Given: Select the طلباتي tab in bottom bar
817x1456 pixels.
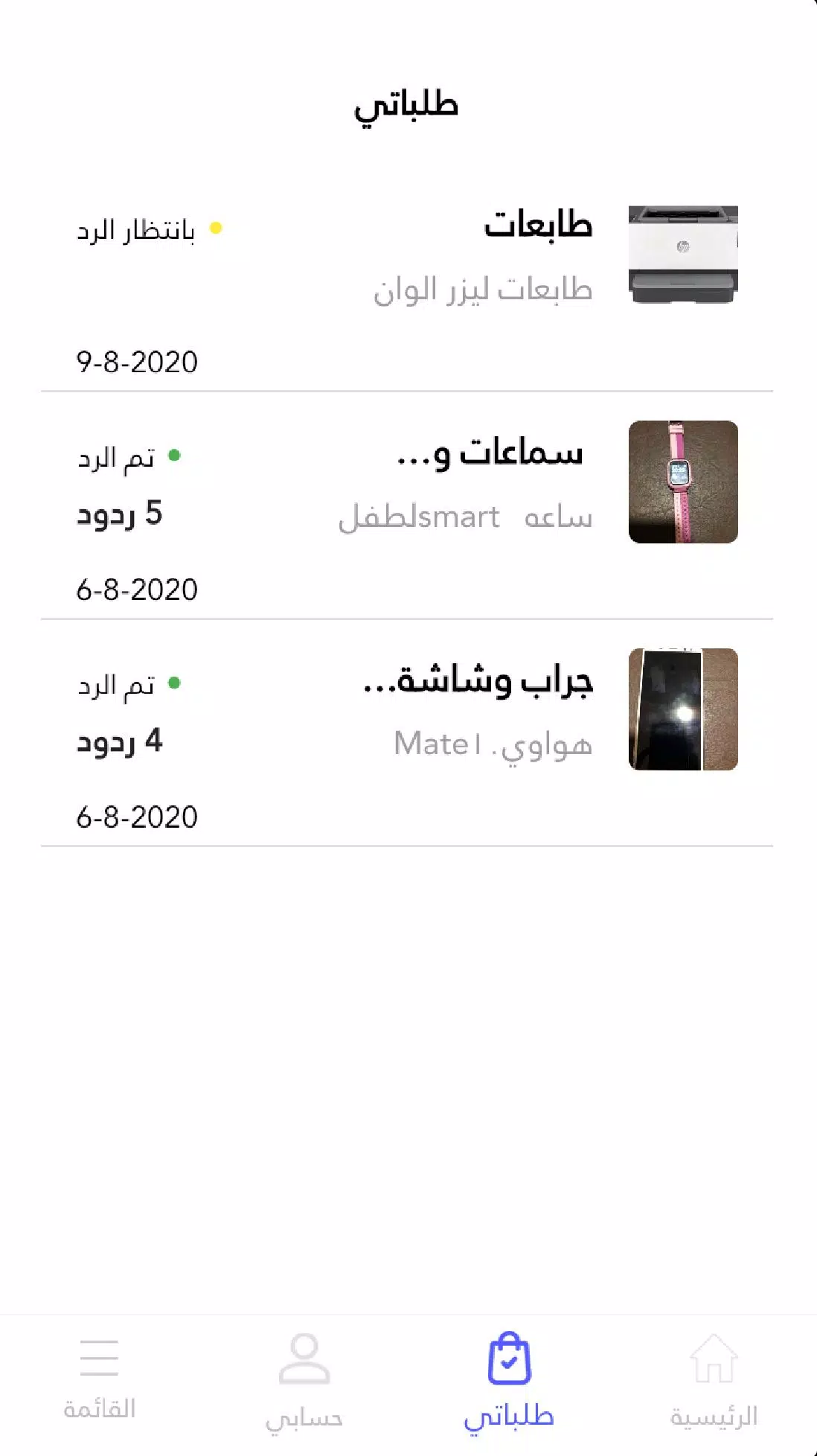Looking at the screenshot, I should (509, 1381).
